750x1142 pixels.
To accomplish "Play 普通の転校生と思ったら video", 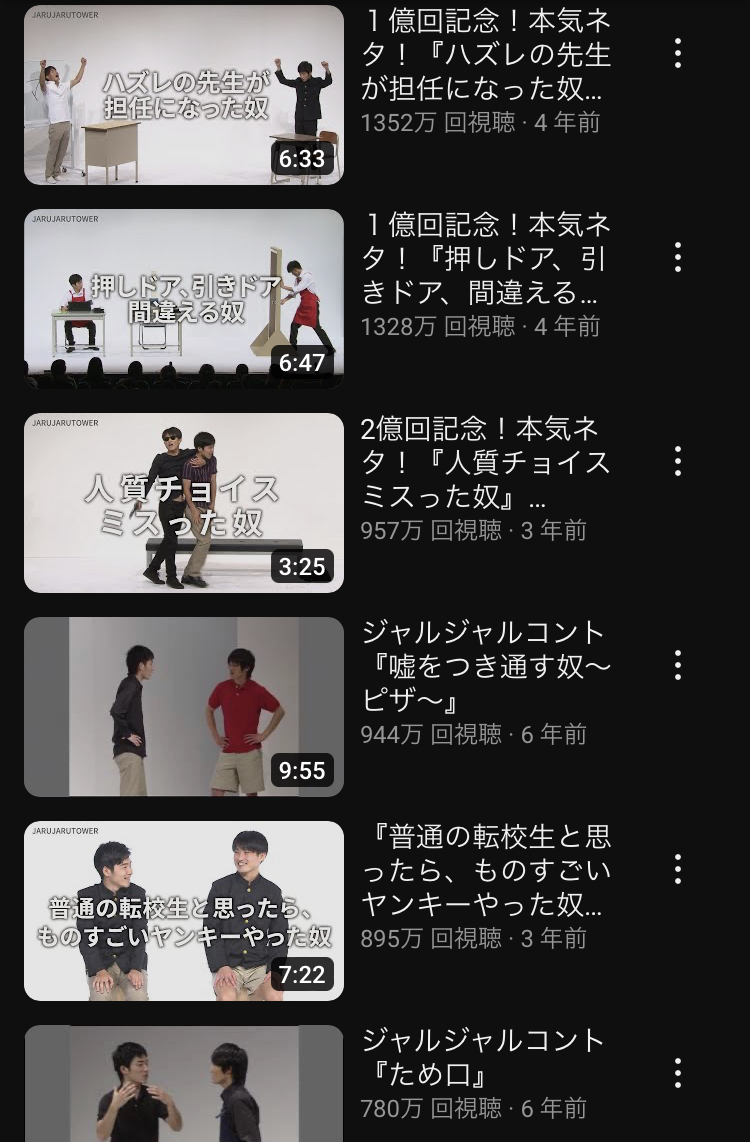I will coord(183,910).
